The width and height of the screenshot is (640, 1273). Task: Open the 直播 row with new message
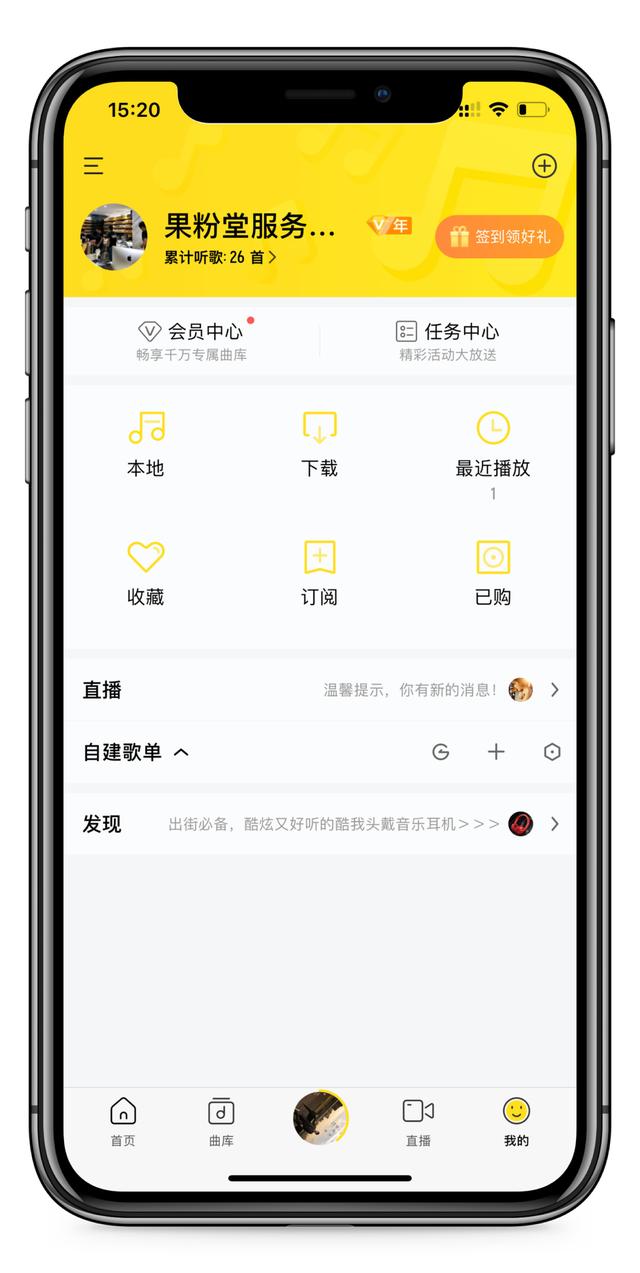[320, 690]
